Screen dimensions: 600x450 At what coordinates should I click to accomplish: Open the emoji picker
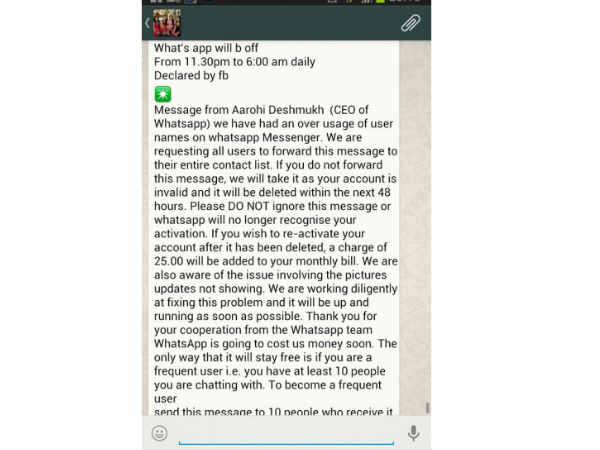[159, 433]
